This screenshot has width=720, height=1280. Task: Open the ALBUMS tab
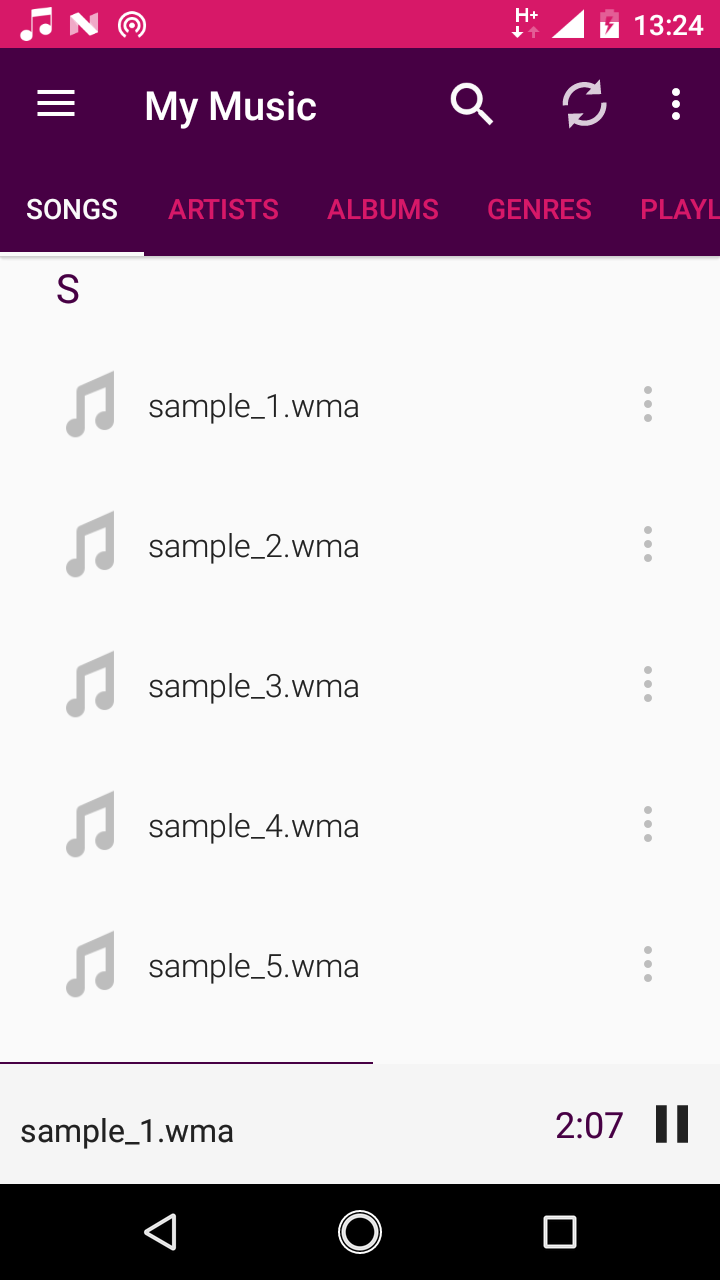[x=383, y=209]
